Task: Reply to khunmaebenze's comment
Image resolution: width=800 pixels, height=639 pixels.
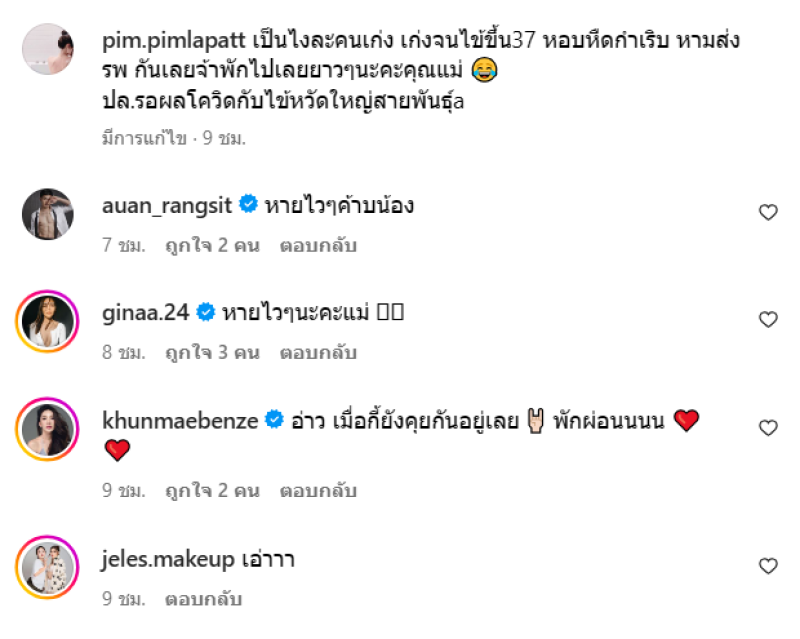Action: (318, 491)
